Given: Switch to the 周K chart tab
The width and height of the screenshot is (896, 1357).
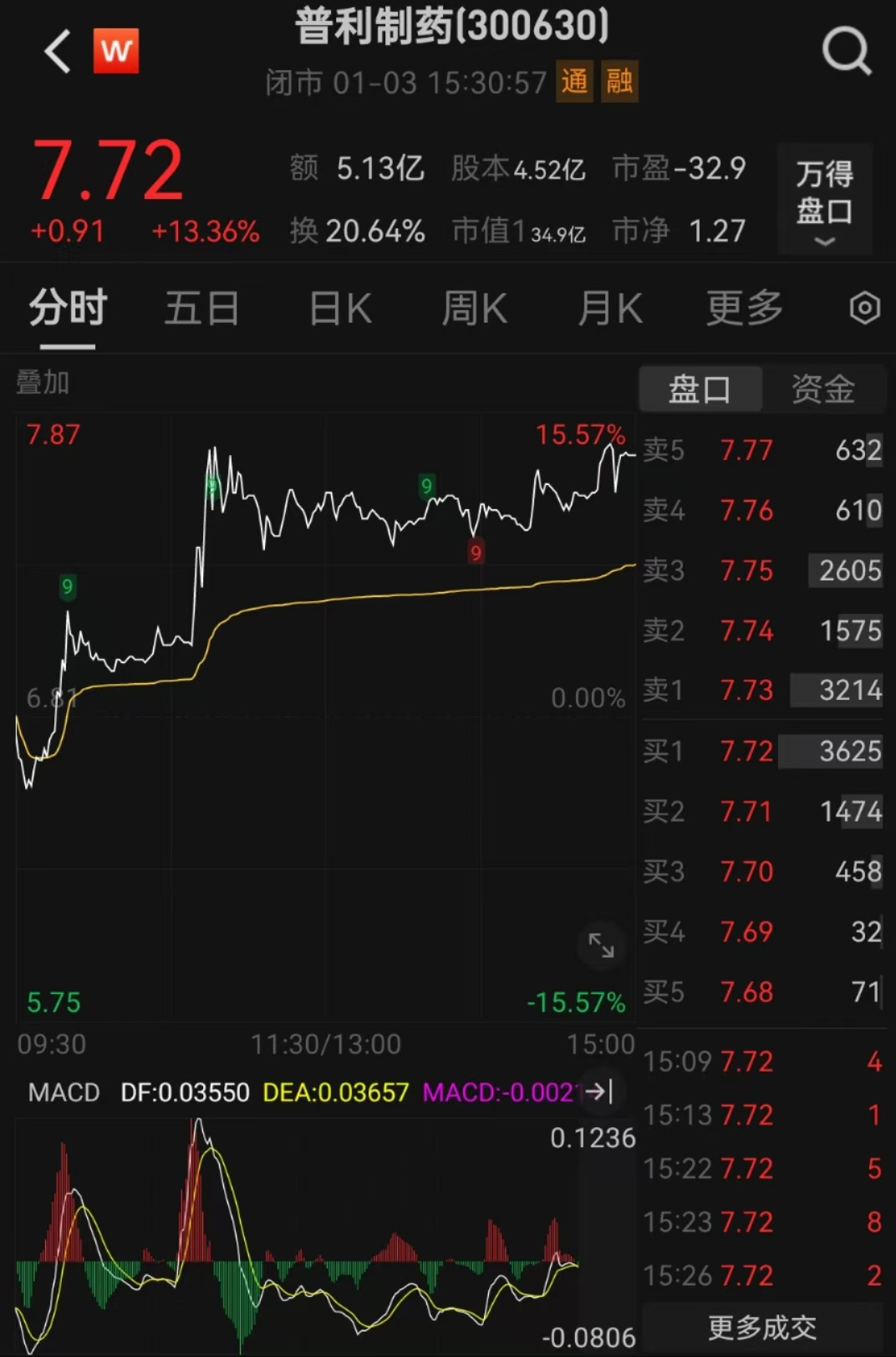Looking at the screenshot, I should pos(474,308).
